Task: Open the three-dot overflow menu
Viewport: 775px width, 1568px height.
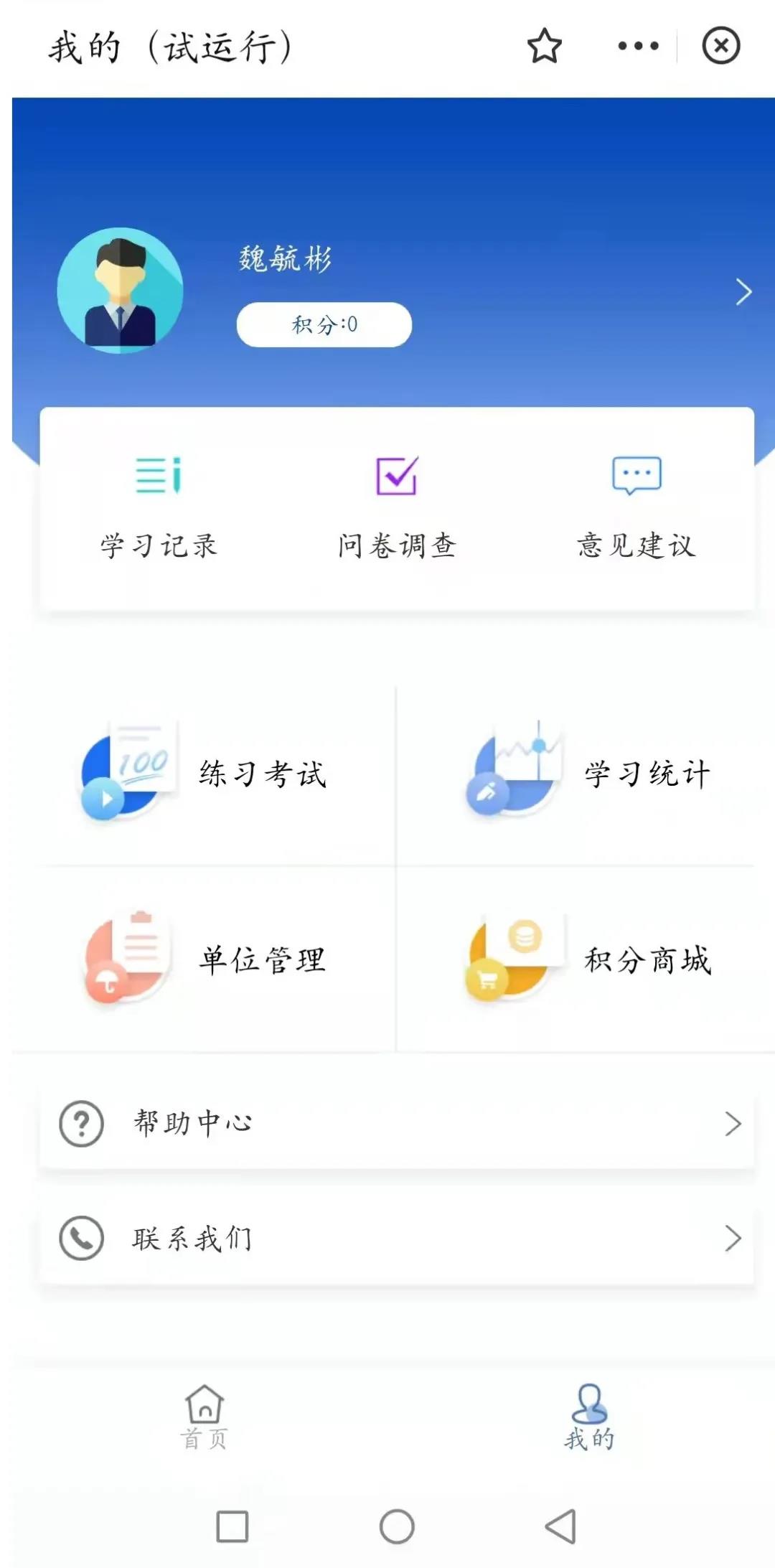Action: pyautogui.click(x=638, y=46)
